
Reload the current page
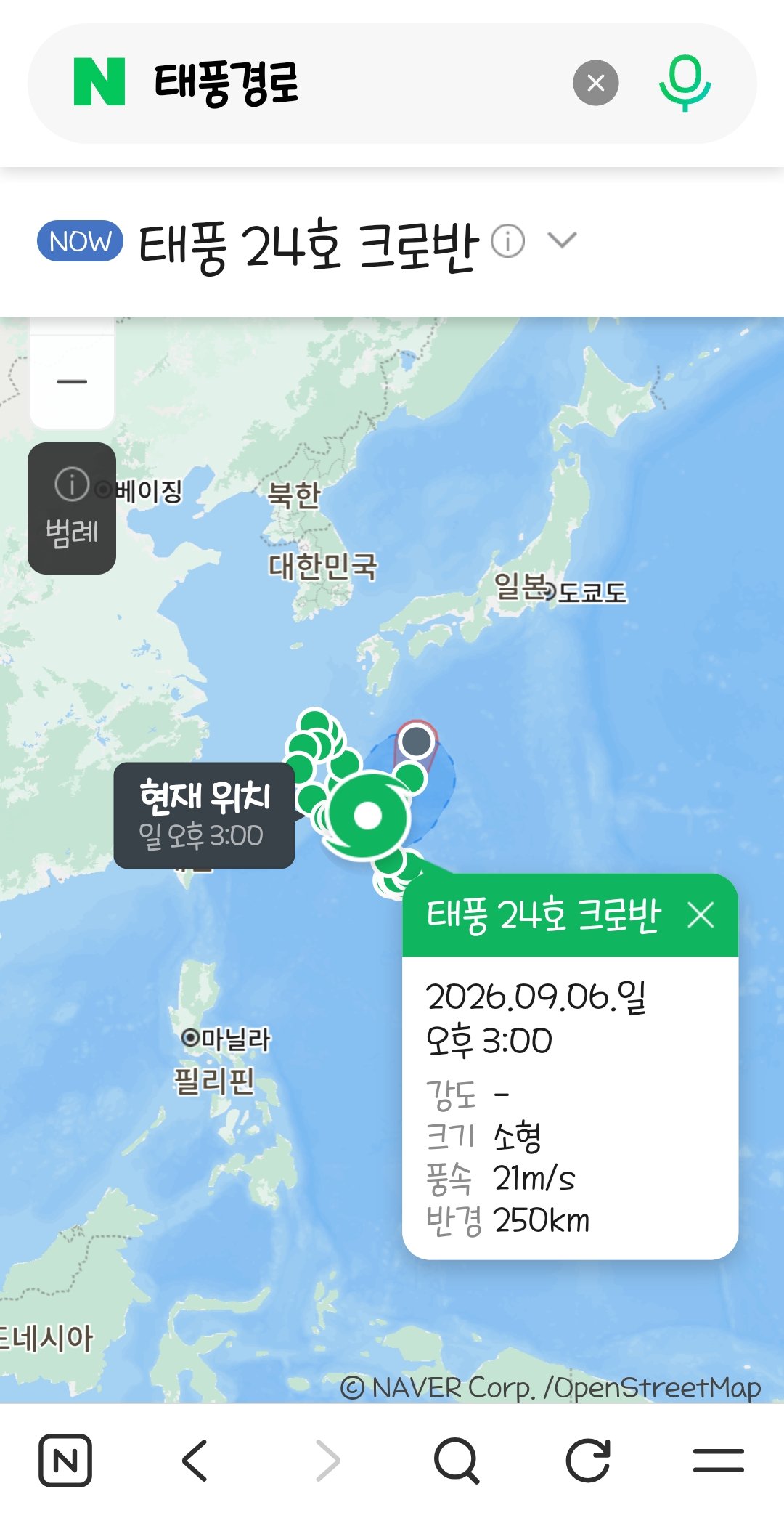pyautogui.click(x=587, y=1461)
